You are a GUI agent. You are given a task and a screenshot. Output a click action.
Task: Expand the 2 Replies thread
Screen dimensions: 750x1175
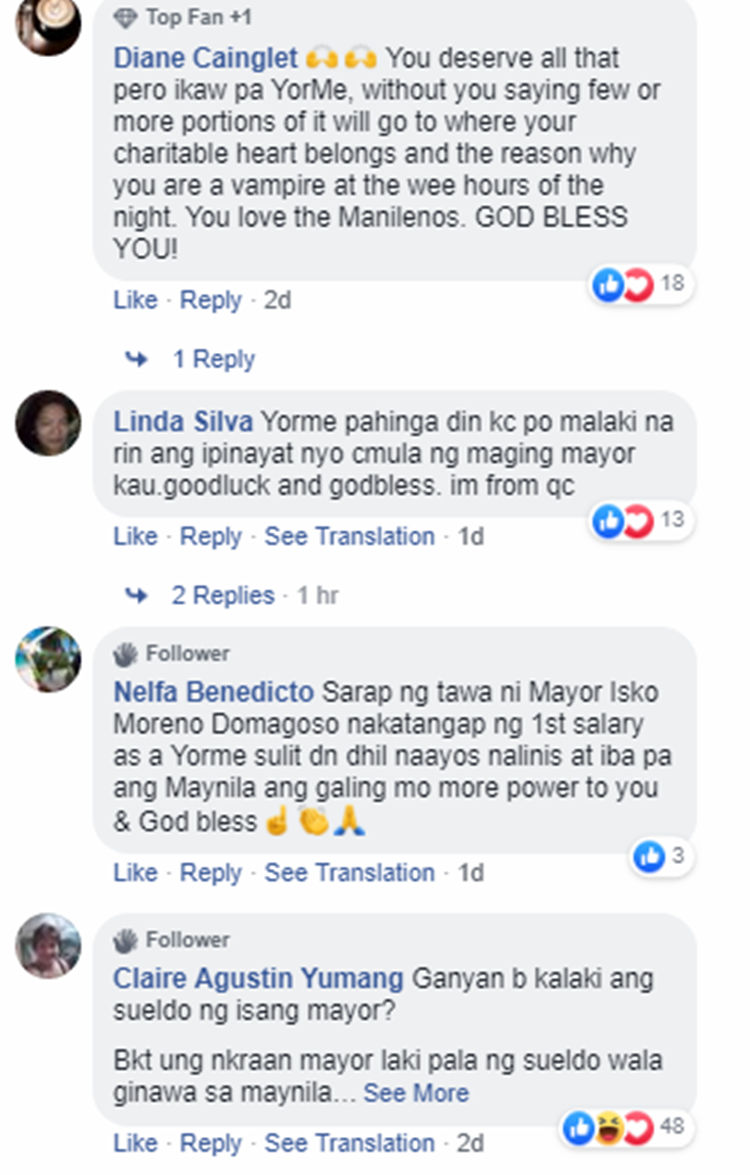[222, 595]
